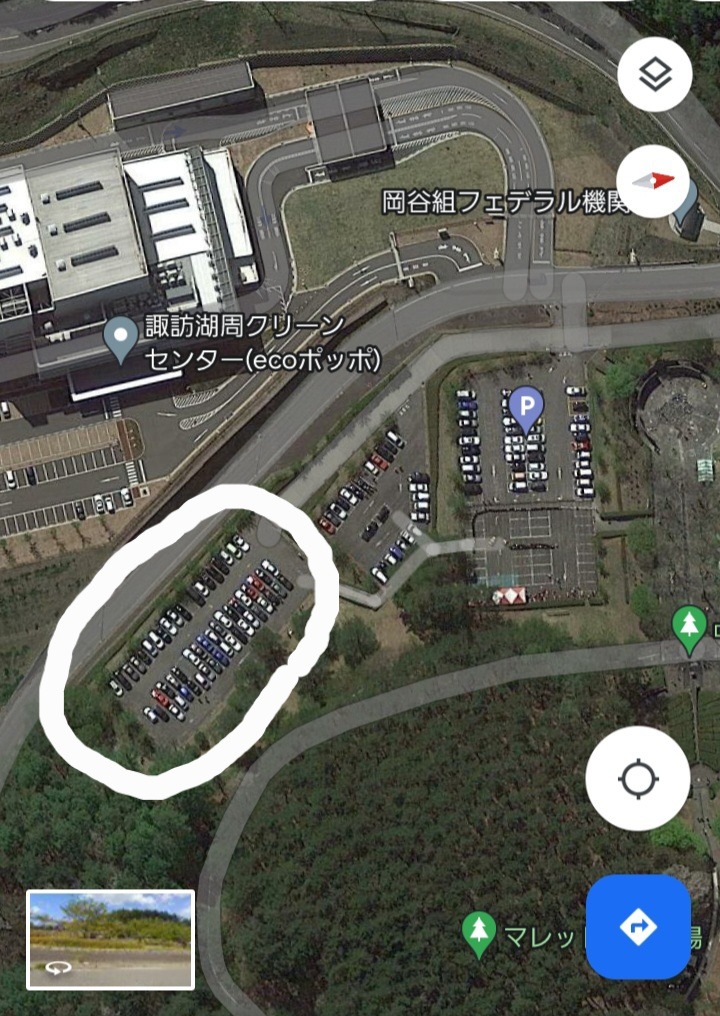Tap the compass to reset orientation
The height and width of the screenshot is (1016, 720).
tap(654, 182)
